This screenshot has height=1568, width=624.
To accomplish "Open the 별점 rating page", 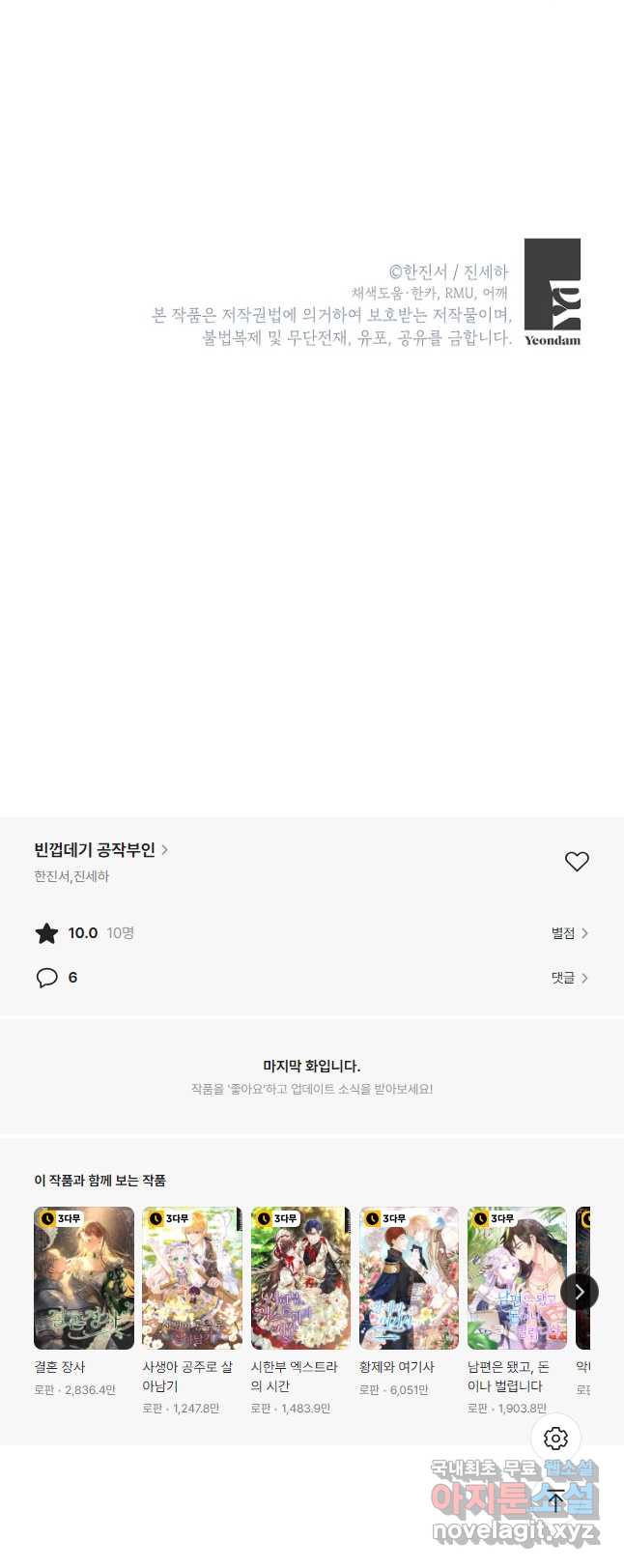I will 569,933.
